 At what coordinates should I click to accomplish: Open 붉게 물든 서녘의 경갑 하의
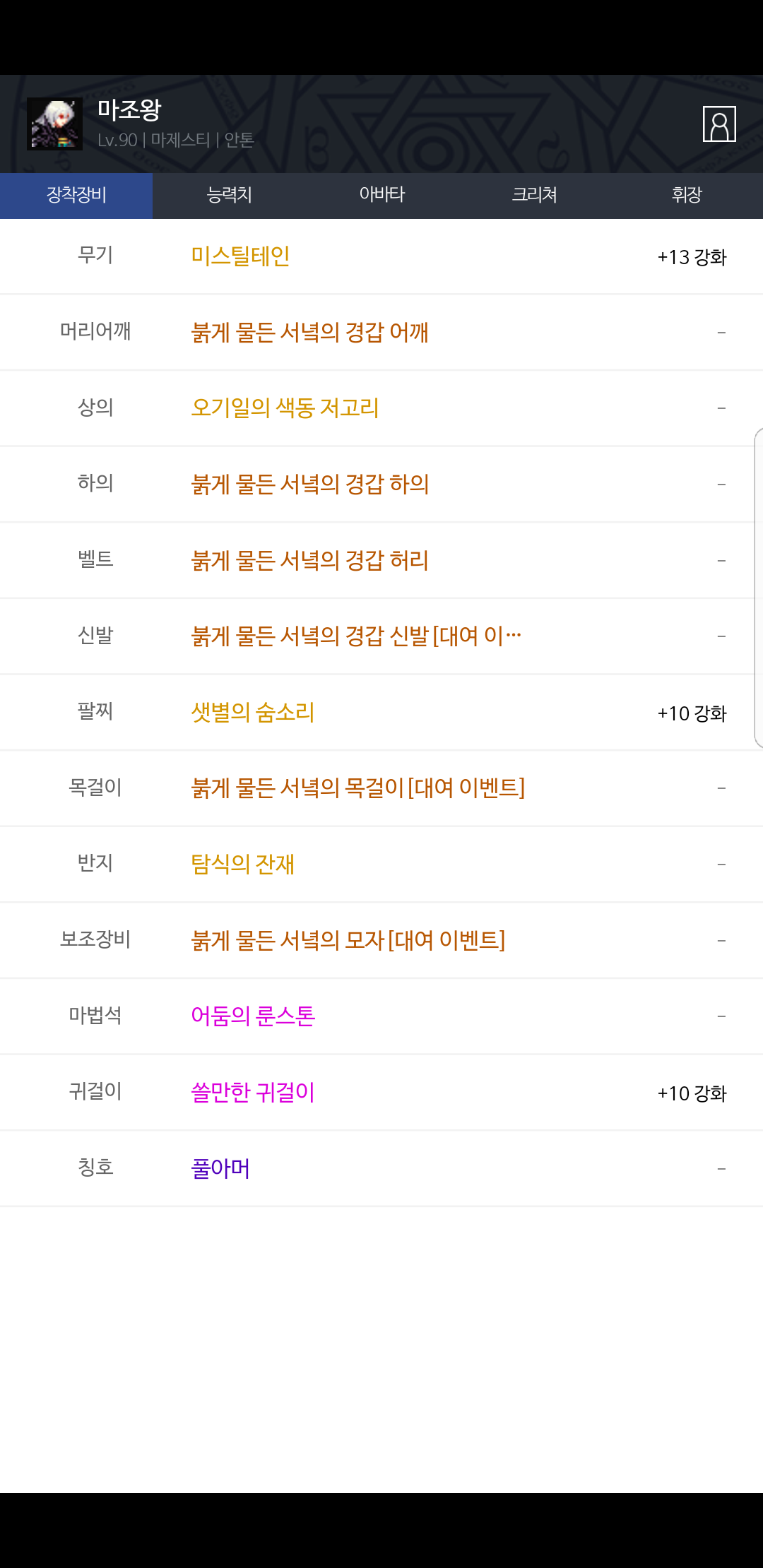[x=310, y=485]
